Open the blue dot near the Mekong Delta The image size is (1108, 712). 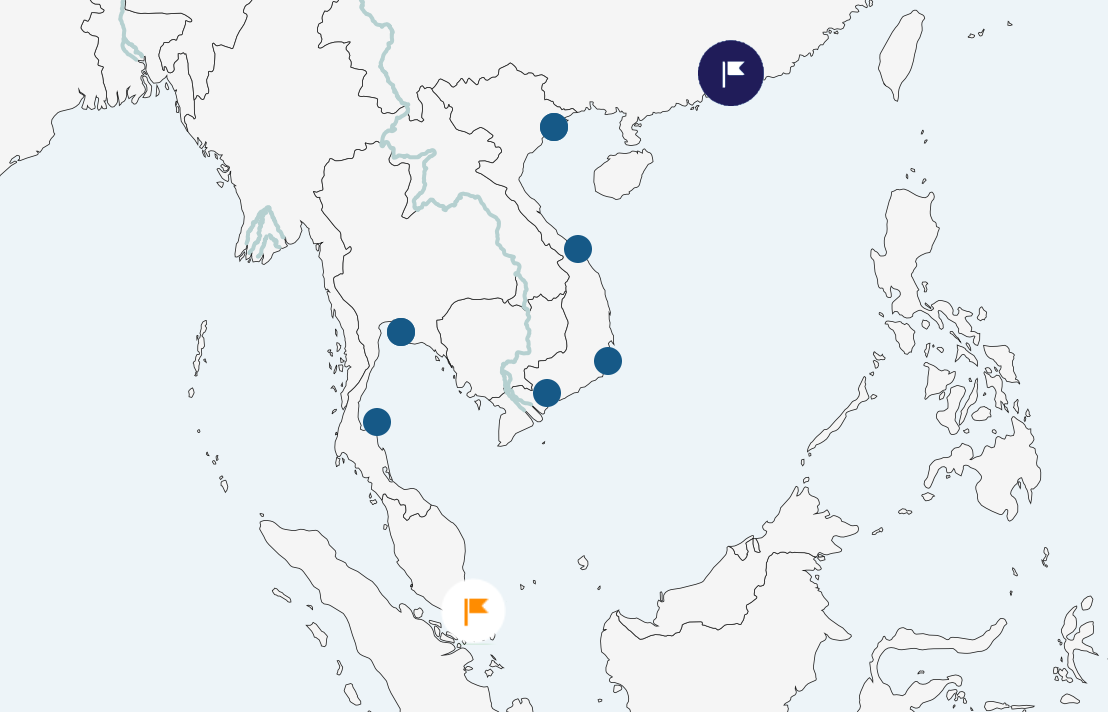click(x=547, y=393)
